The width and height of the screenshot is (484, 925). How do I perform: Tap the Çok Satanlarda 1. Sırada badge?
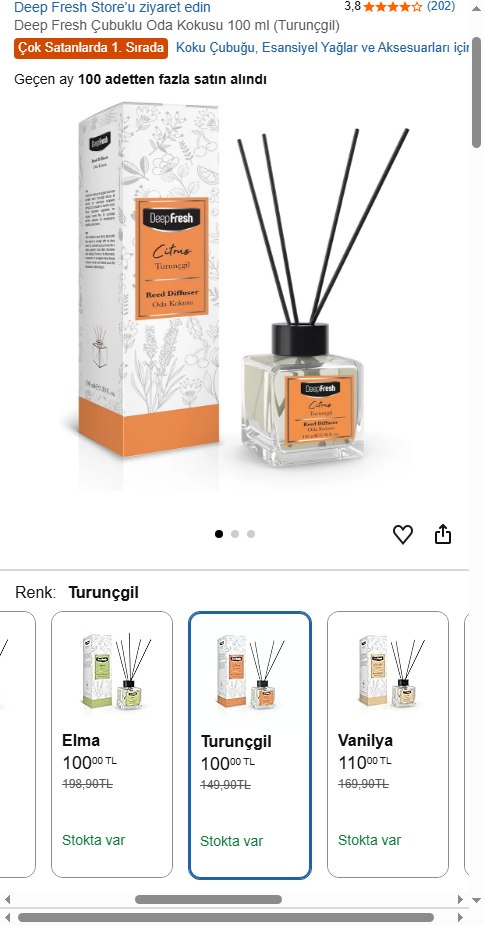(91, 48)
